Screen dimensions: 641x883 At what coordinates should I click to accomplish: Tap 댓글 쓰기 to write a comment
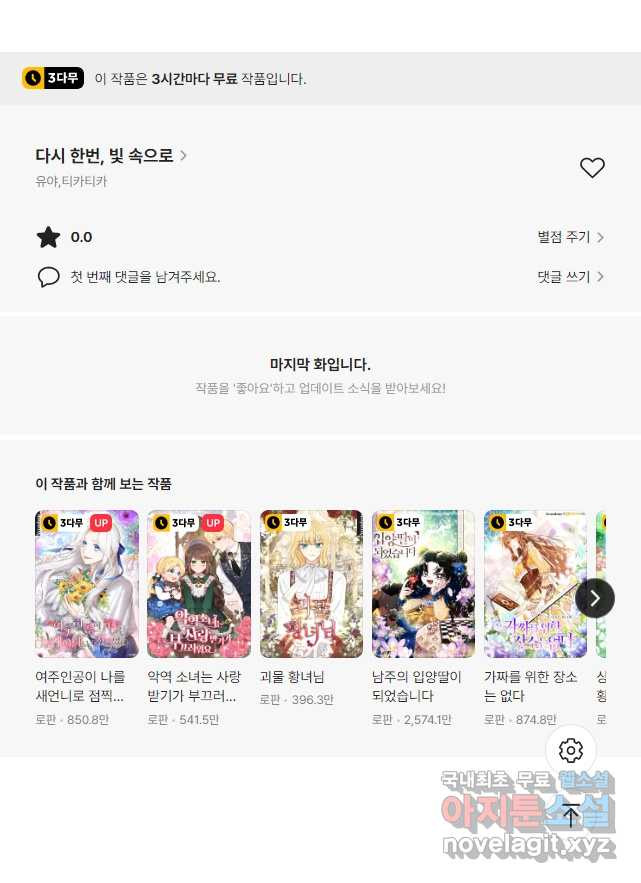pos(570,277)
